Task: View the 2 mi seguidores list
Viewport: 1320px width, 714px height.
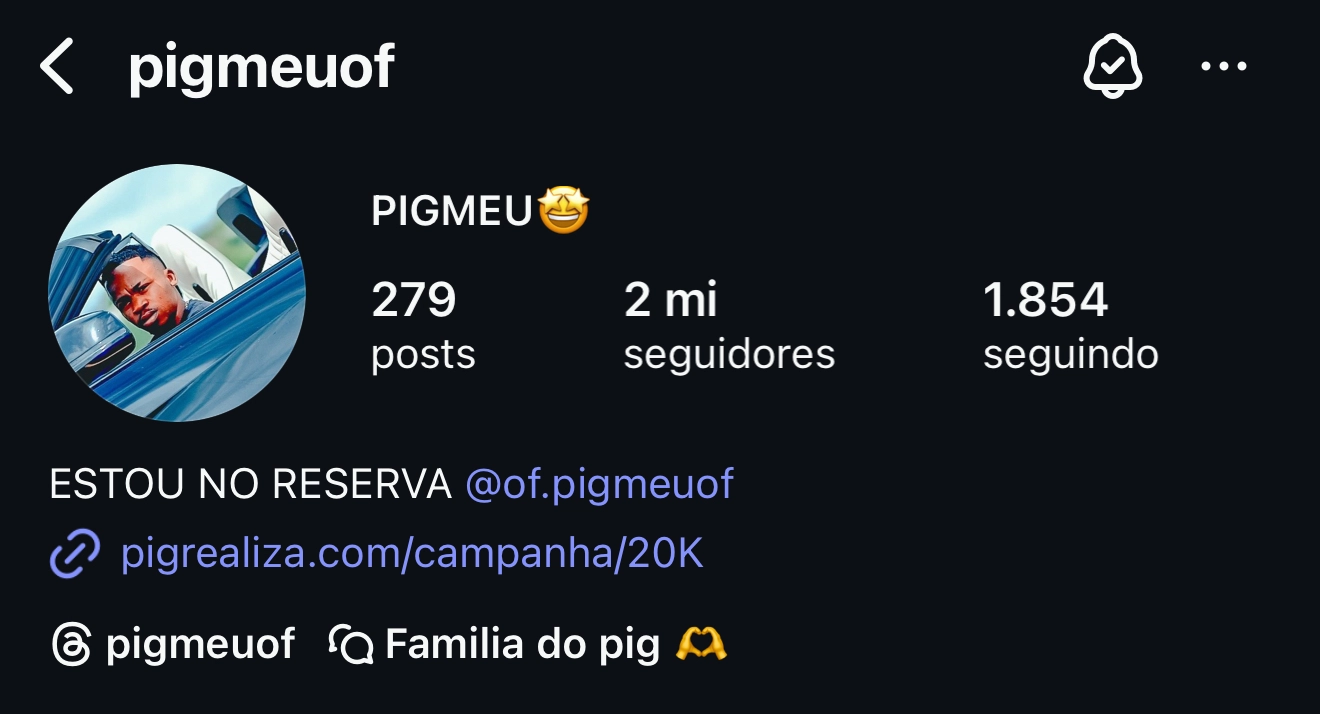Action: 728,325
